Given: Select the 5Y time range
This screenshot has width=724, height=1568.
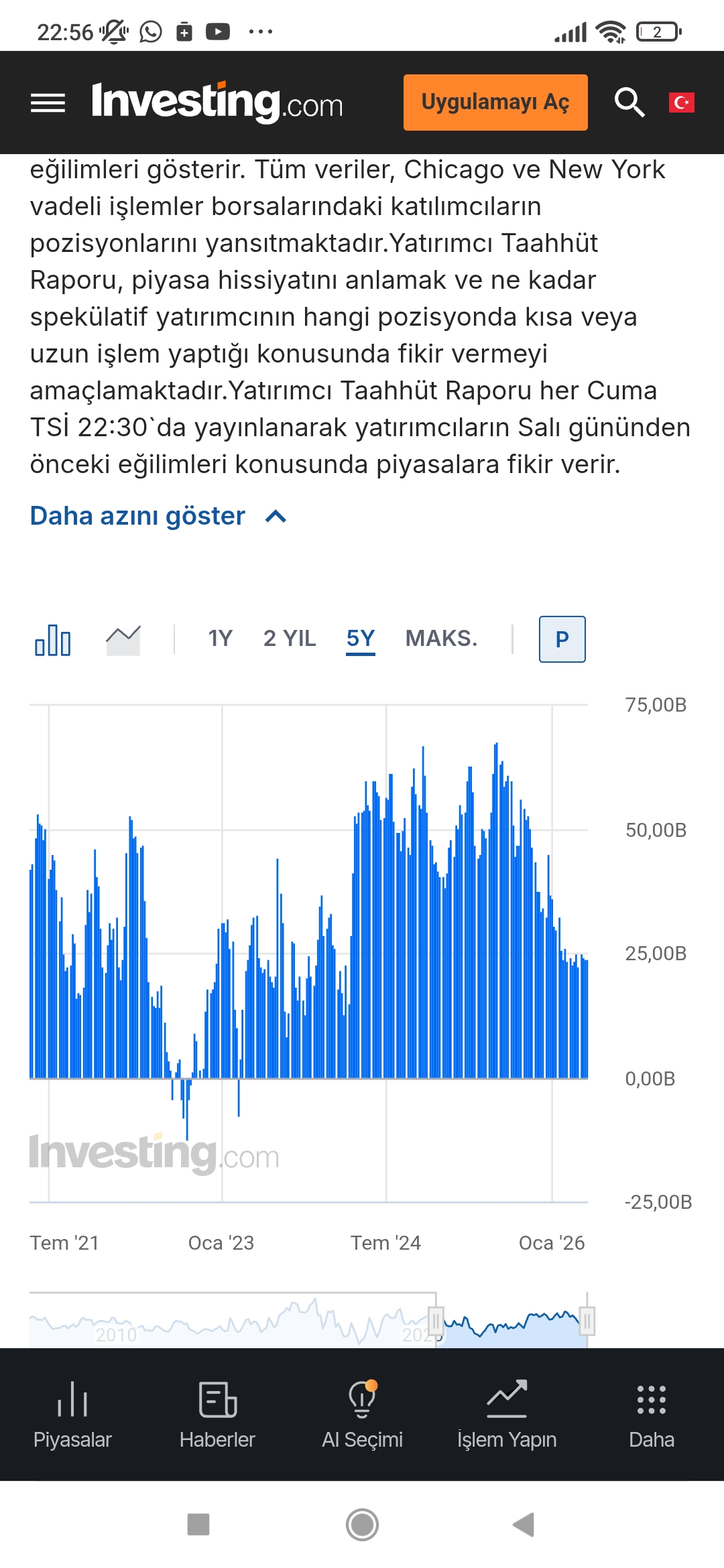Looking at the screenshot, I should [x=361, y=639].
